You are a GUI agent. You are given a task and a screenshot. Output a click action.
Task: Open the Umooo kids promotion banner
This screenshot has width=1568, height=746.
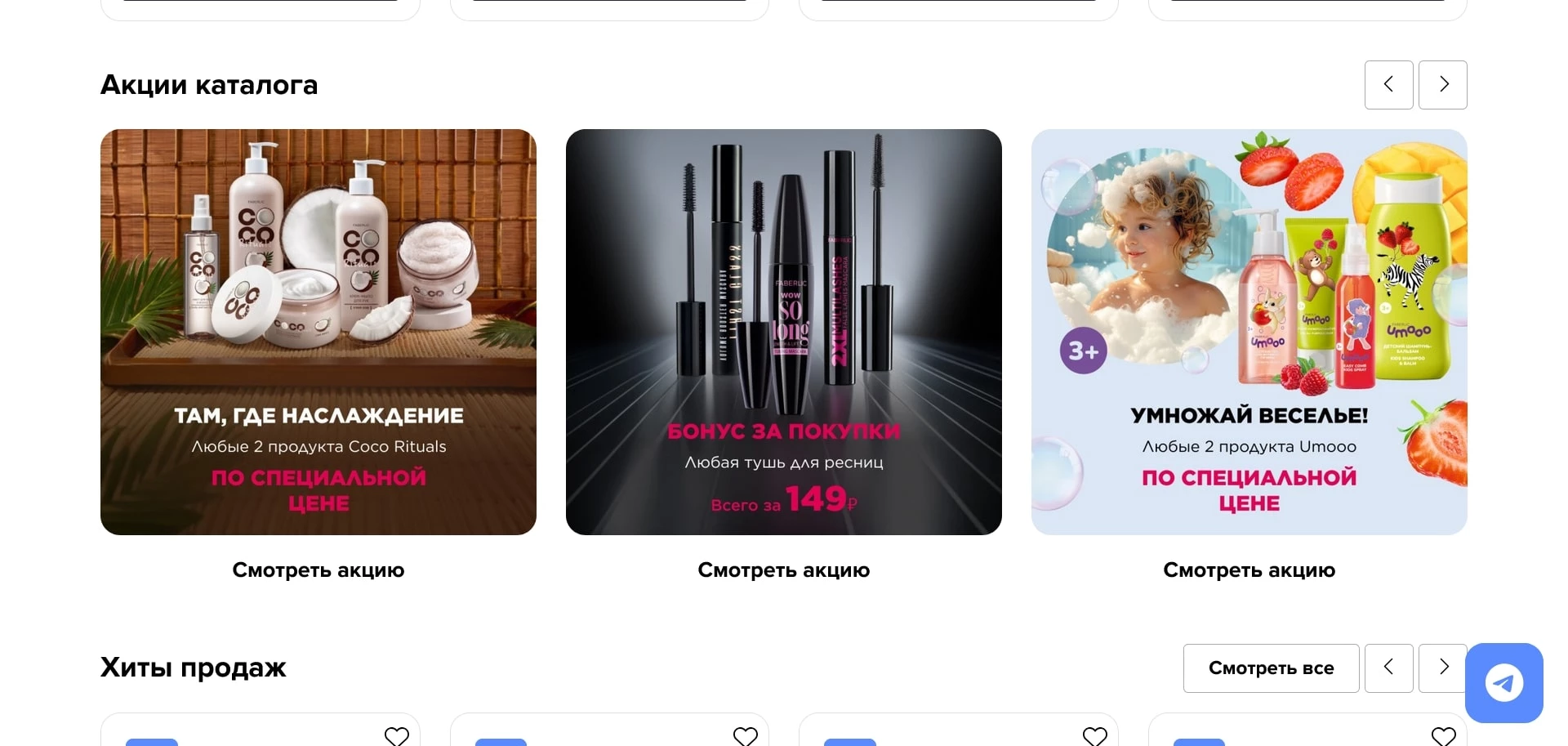pyautogui.click(x=1249, y=332)
